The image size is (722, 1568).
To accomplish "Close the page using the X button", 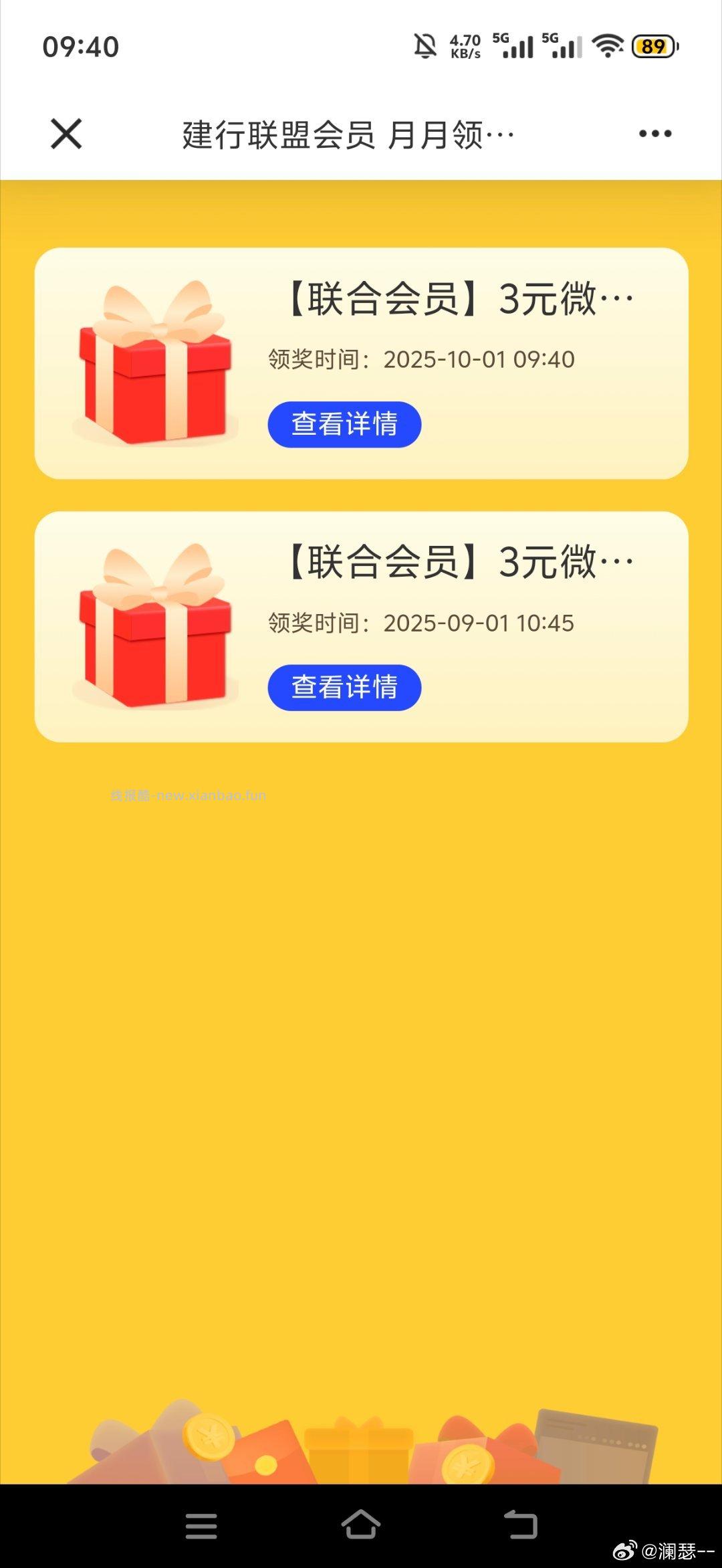I will 65,133.
